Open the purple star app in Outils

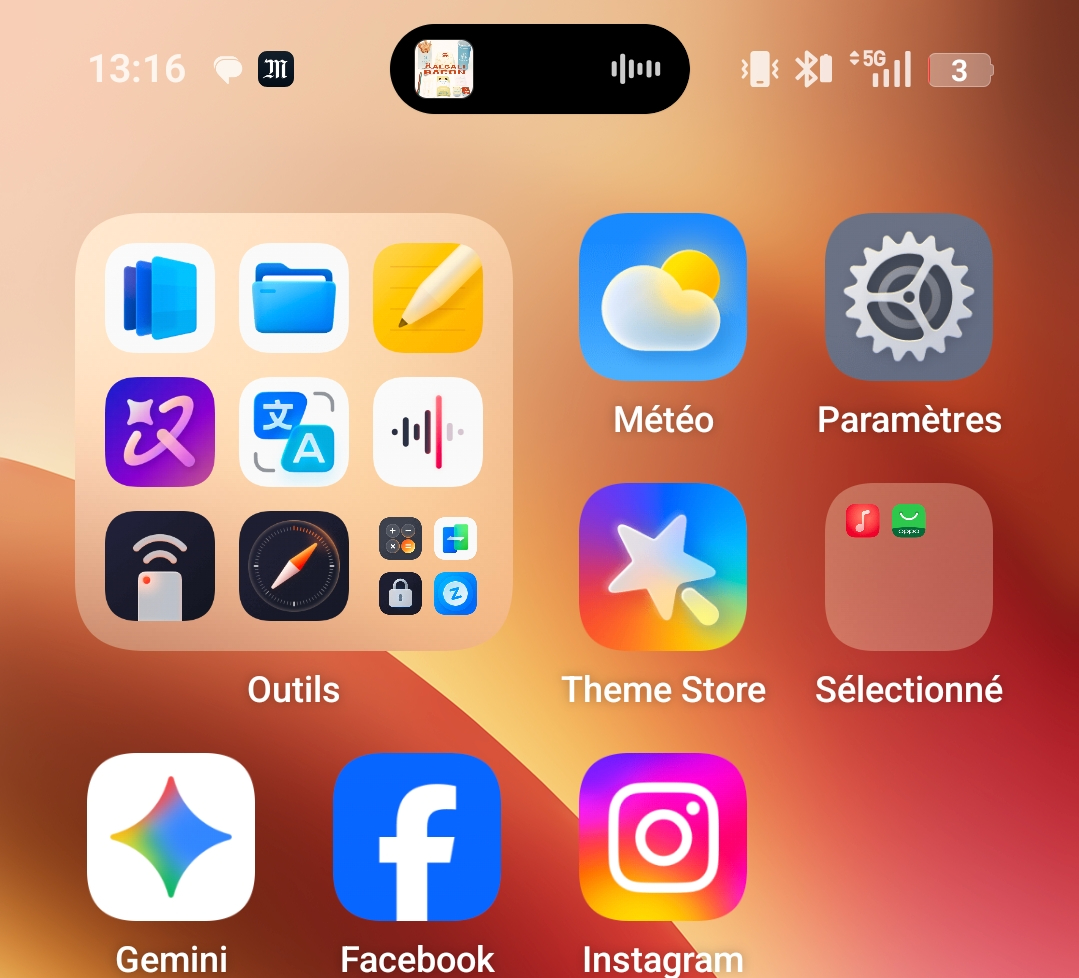point(160,432)
